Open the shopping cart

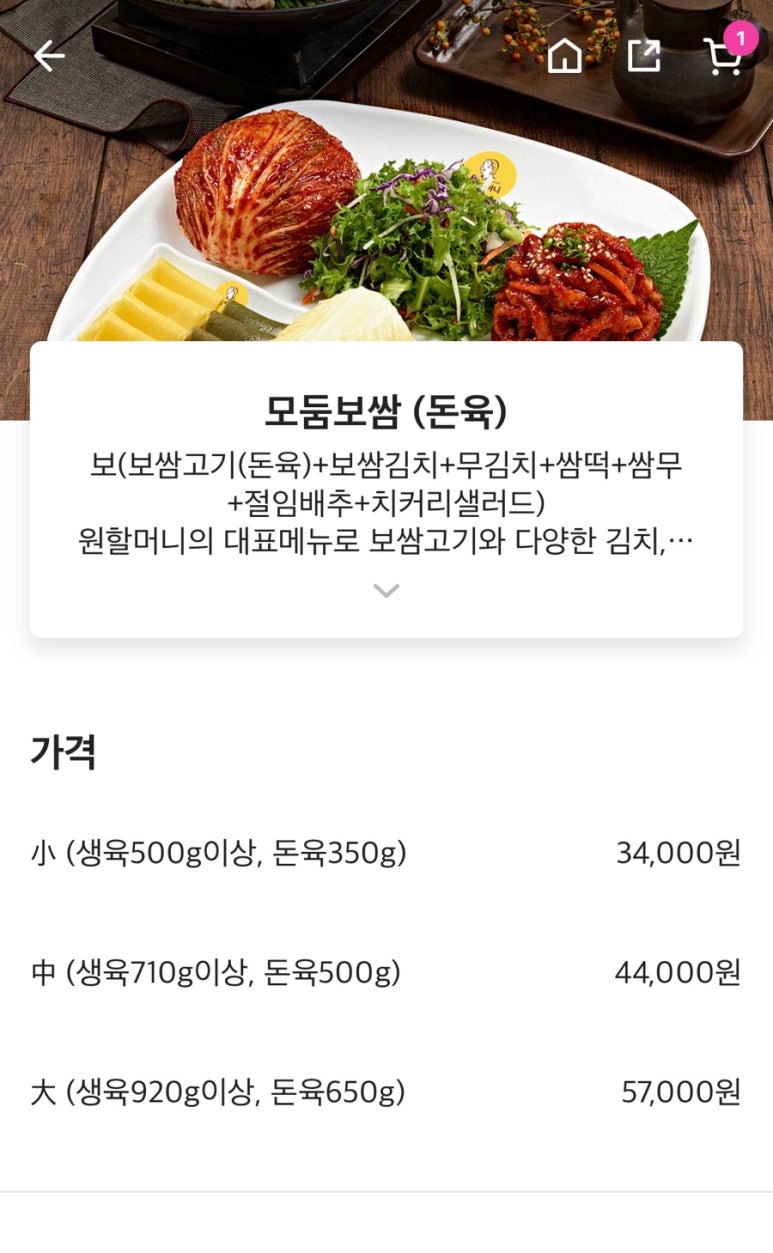click(723, 57)
